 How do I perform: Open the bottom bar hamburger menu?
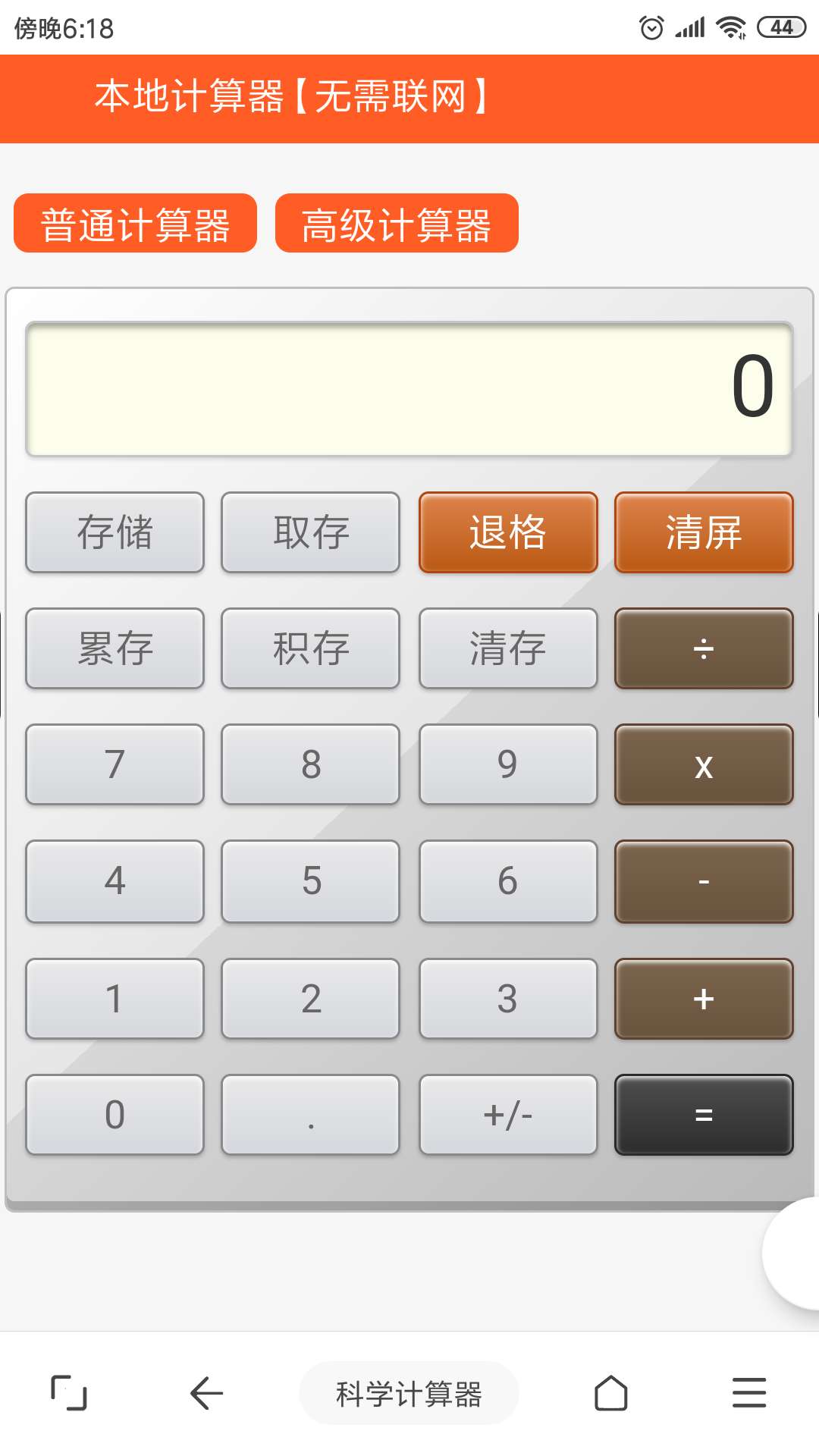click(x=748, y=1393)
